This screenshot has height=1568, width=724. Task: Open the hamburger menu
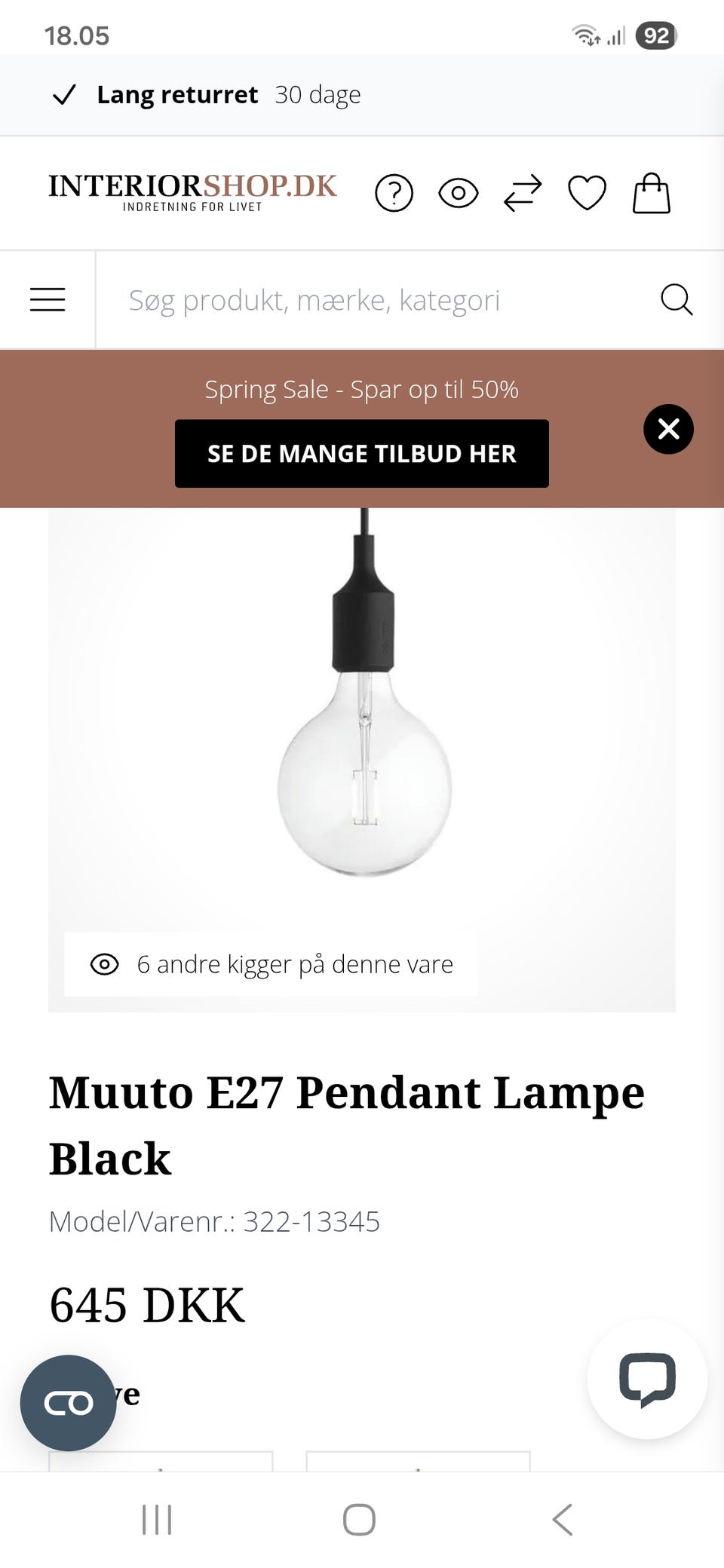point(48,299)
